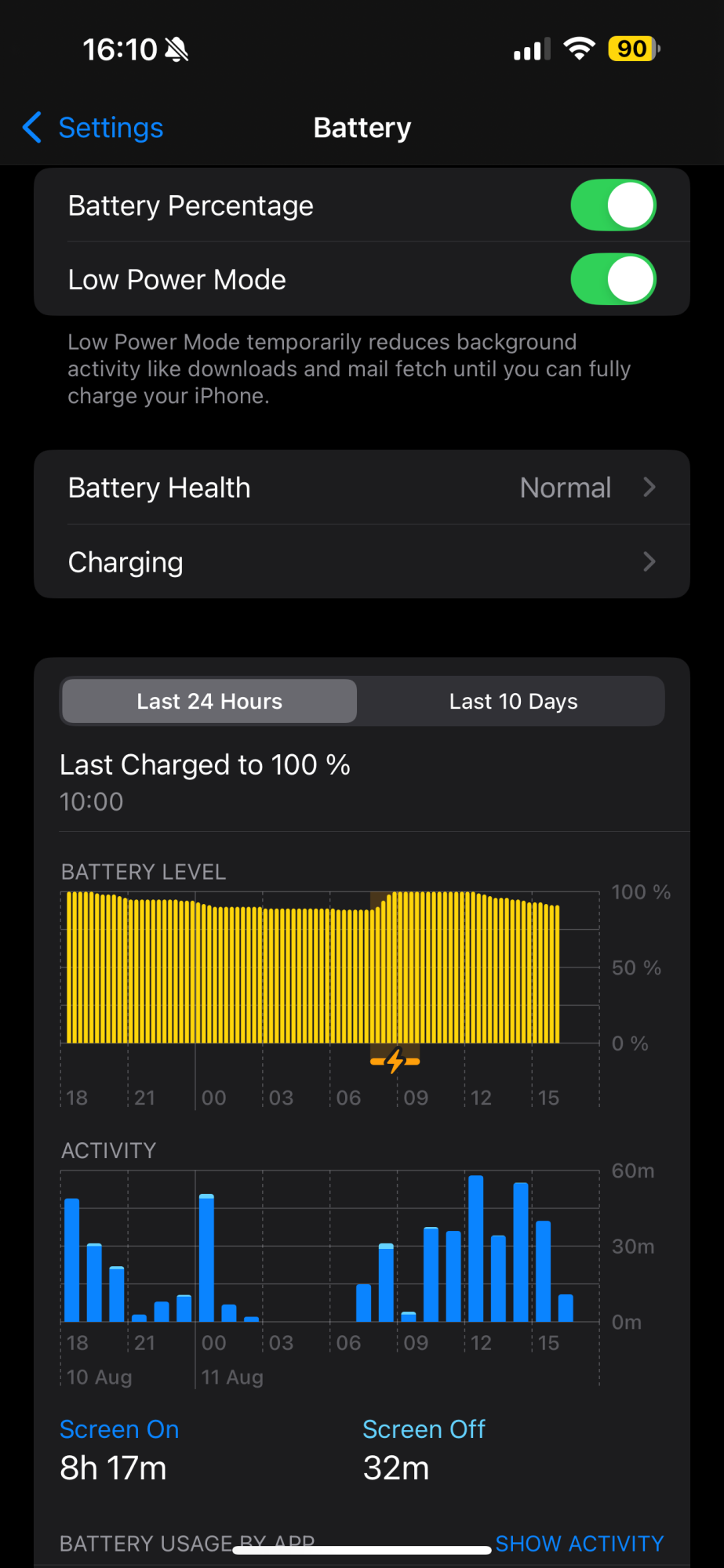724x1568 pixels.
Task: Go back to Settings
Action: tap(93, 127)
